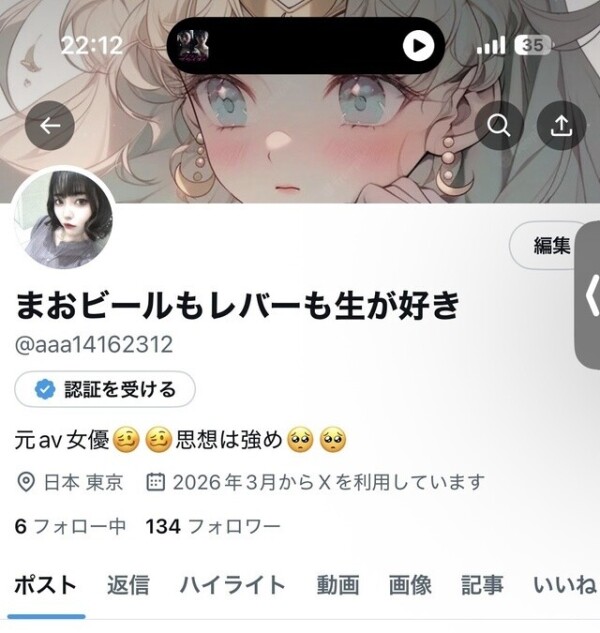
Task: Switch to the 返信 replies tab
Action: point(128,586)
